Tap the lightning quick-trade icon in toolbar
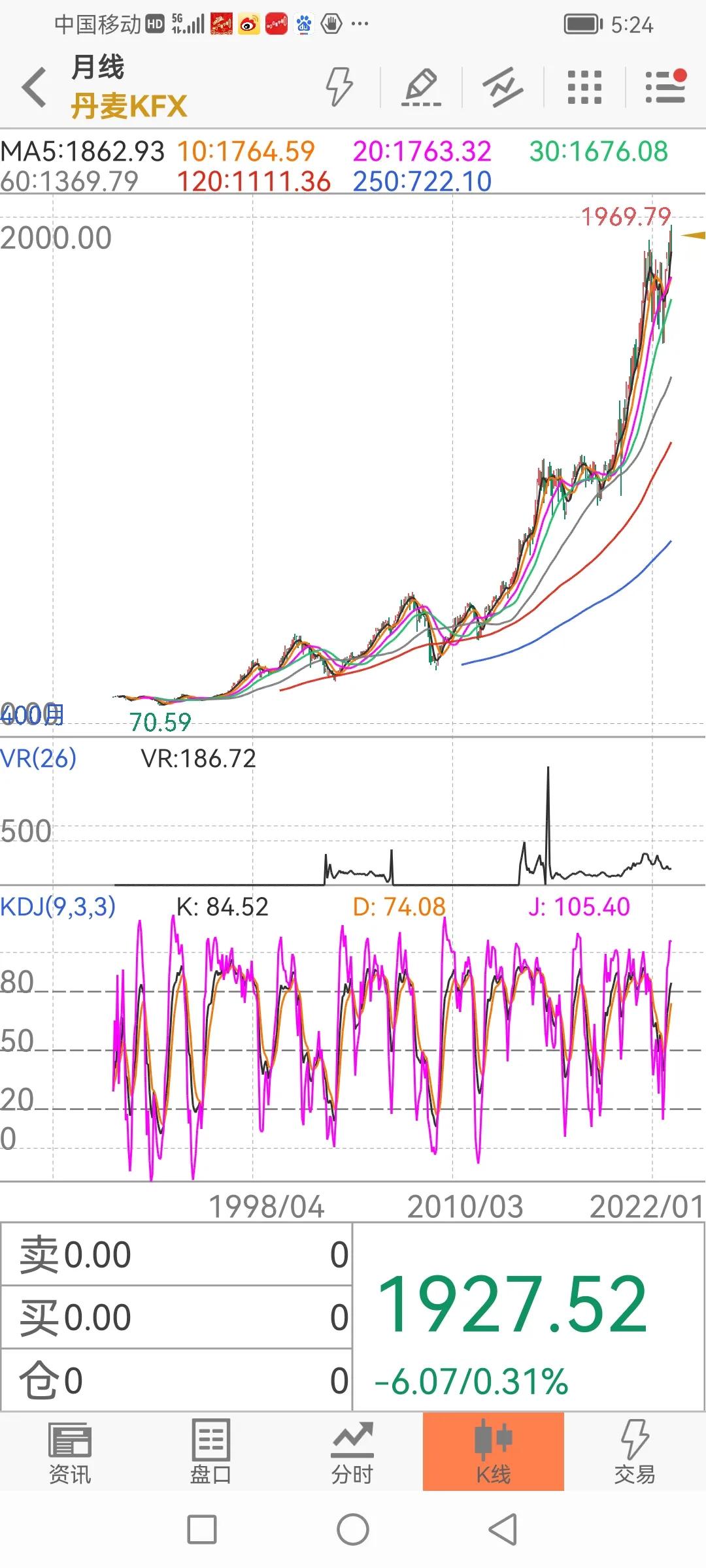Viewport: 706px width, 1568px height. (339, 86)
